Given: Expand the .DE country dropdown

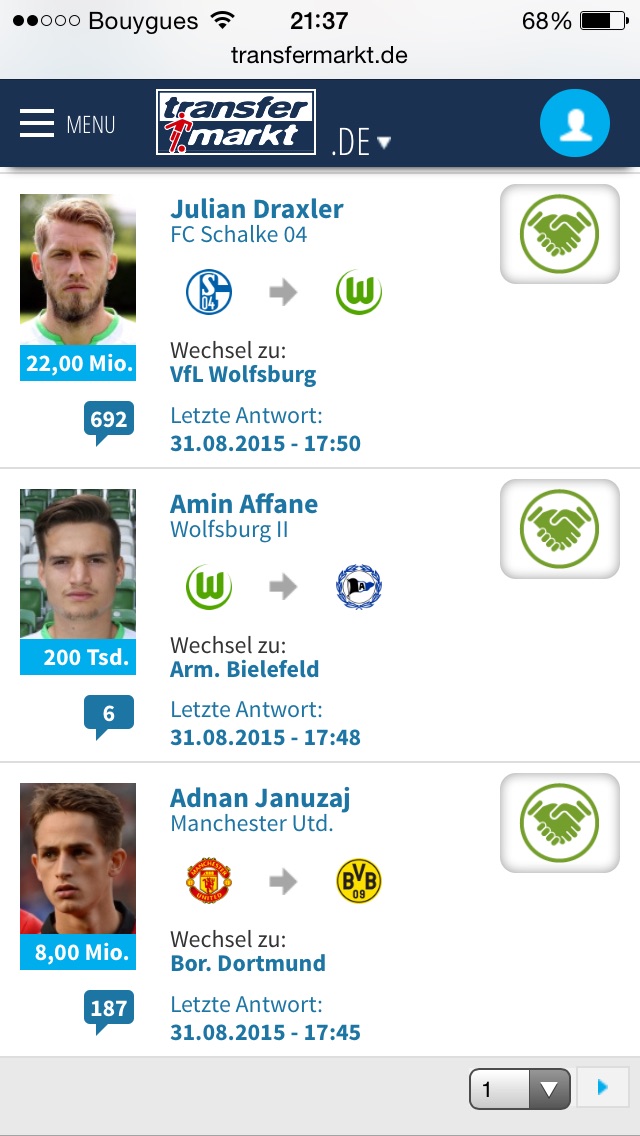Looking at the screenshot, I should click(x=361, y=143).
